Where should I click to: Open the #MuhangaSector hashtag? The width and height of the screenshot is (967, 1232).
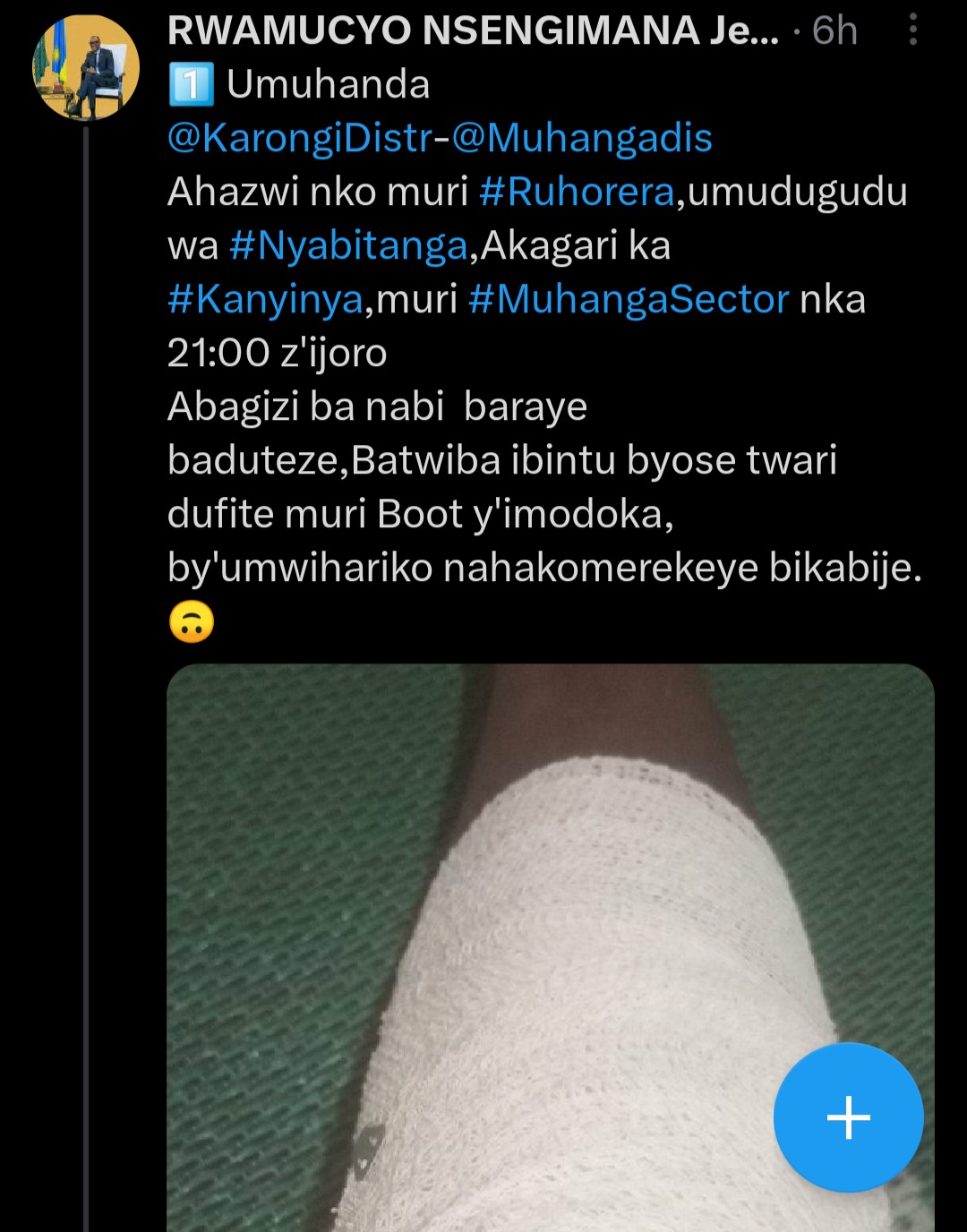tap(629, 299)
